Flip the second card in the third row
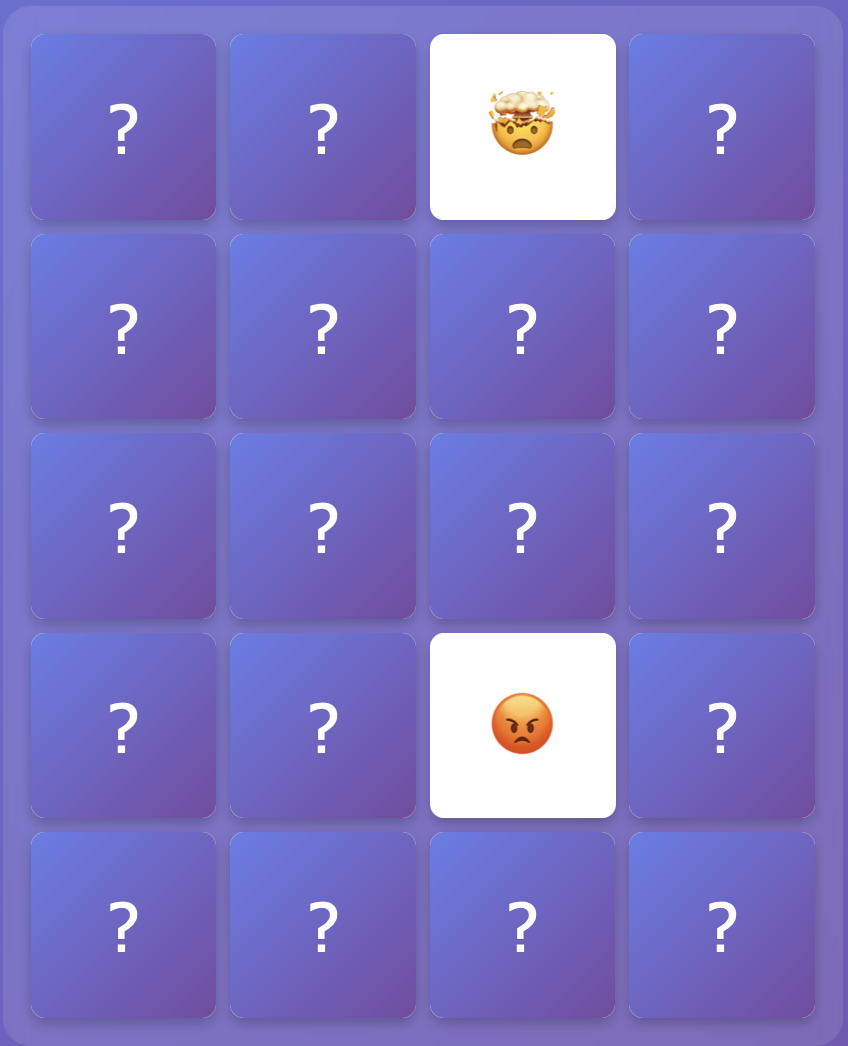 point(322,524)
